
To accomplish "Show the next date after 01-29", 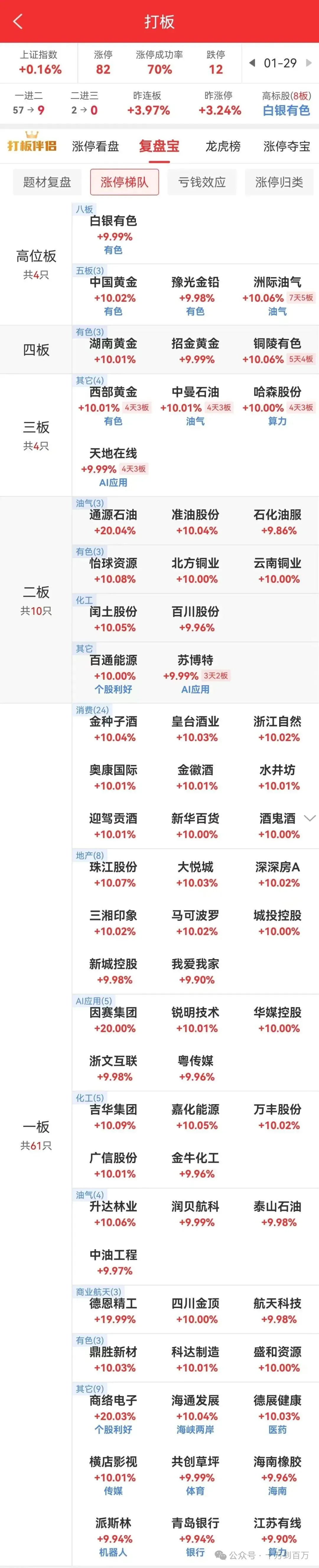I will coord(309,63).
